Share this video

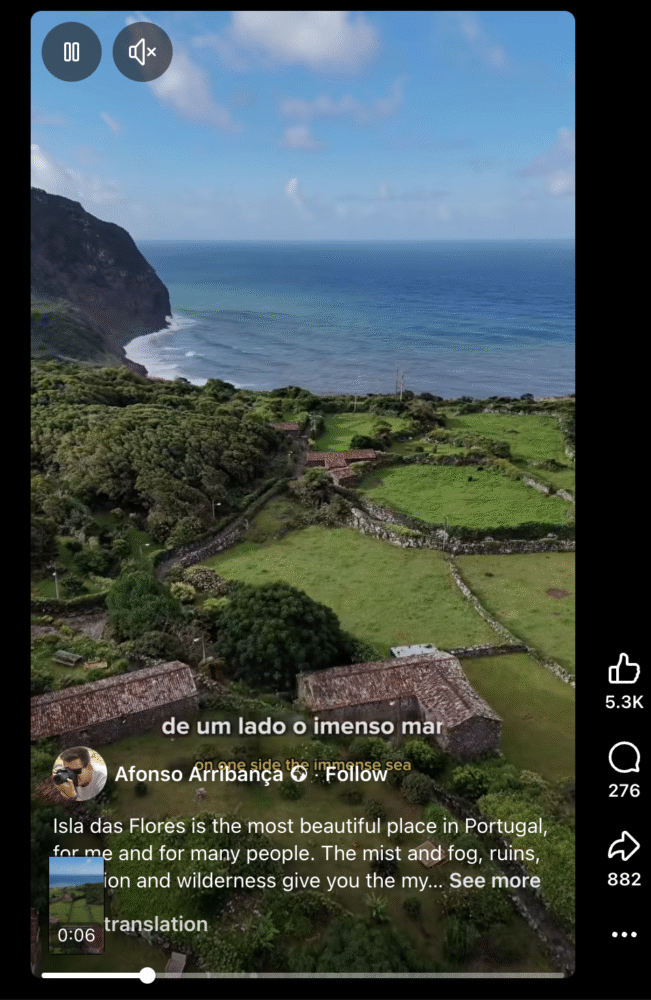[624, 847]
